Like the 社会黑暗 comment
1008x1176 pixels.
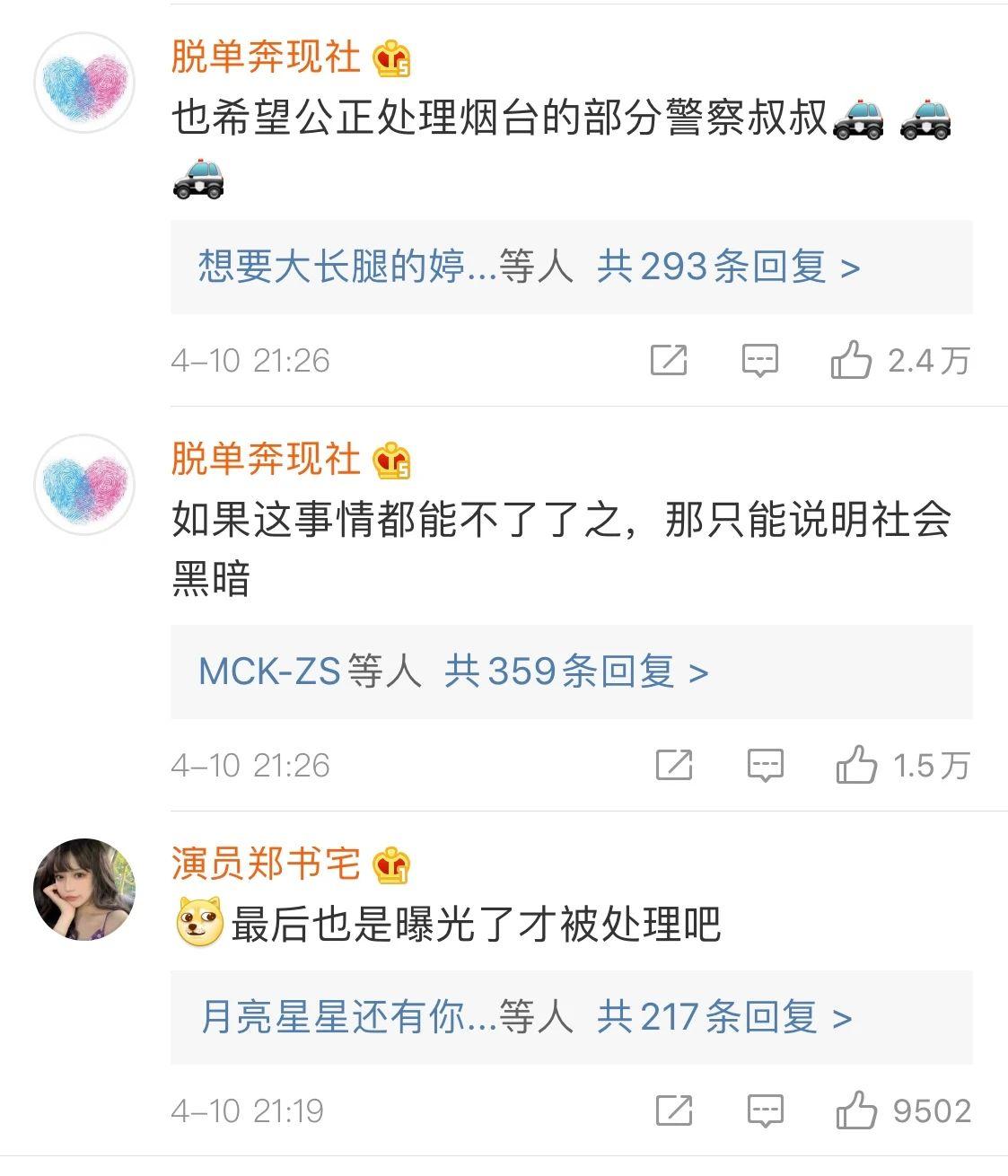855,766
